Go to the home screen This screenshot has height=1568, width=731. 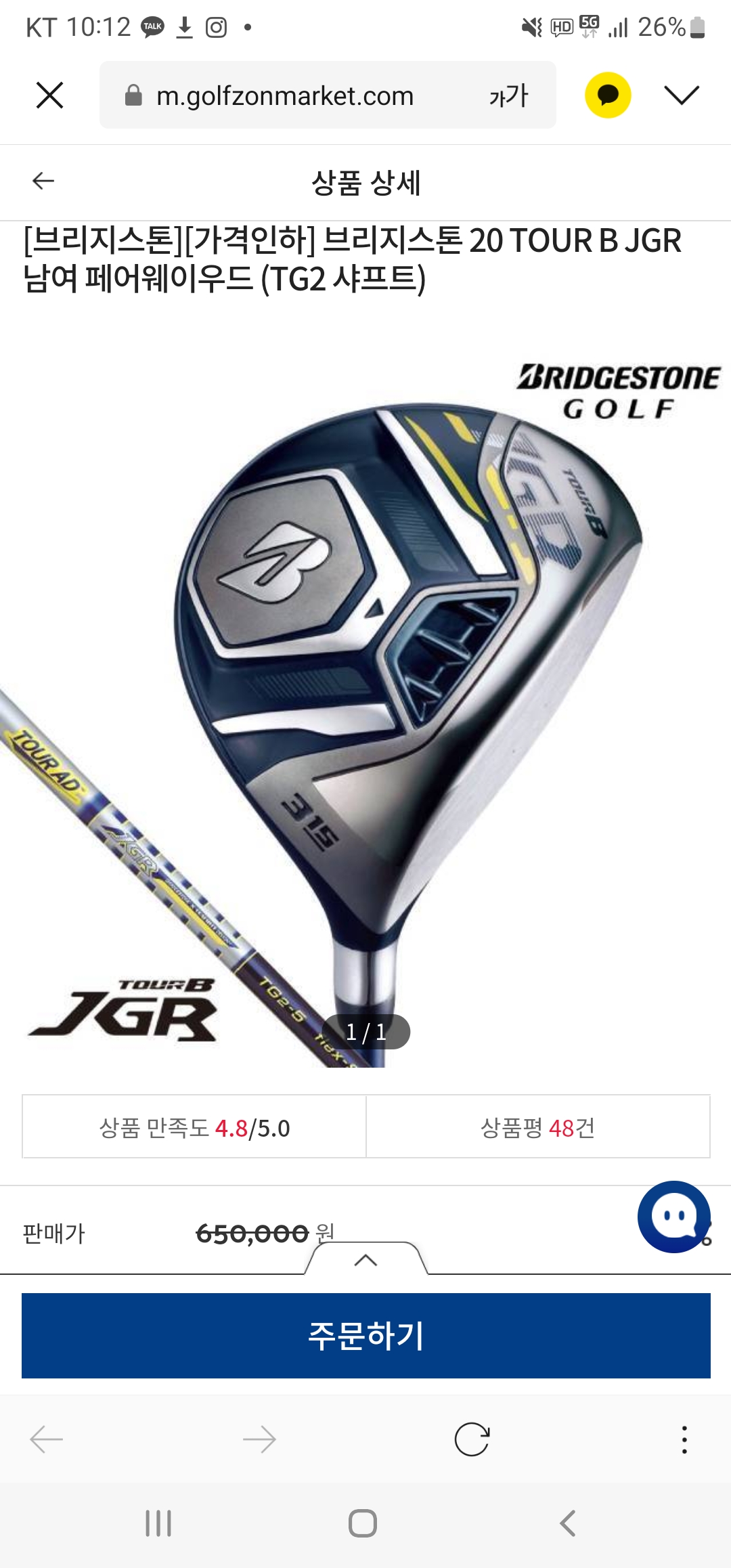(x=363, y=1523)
